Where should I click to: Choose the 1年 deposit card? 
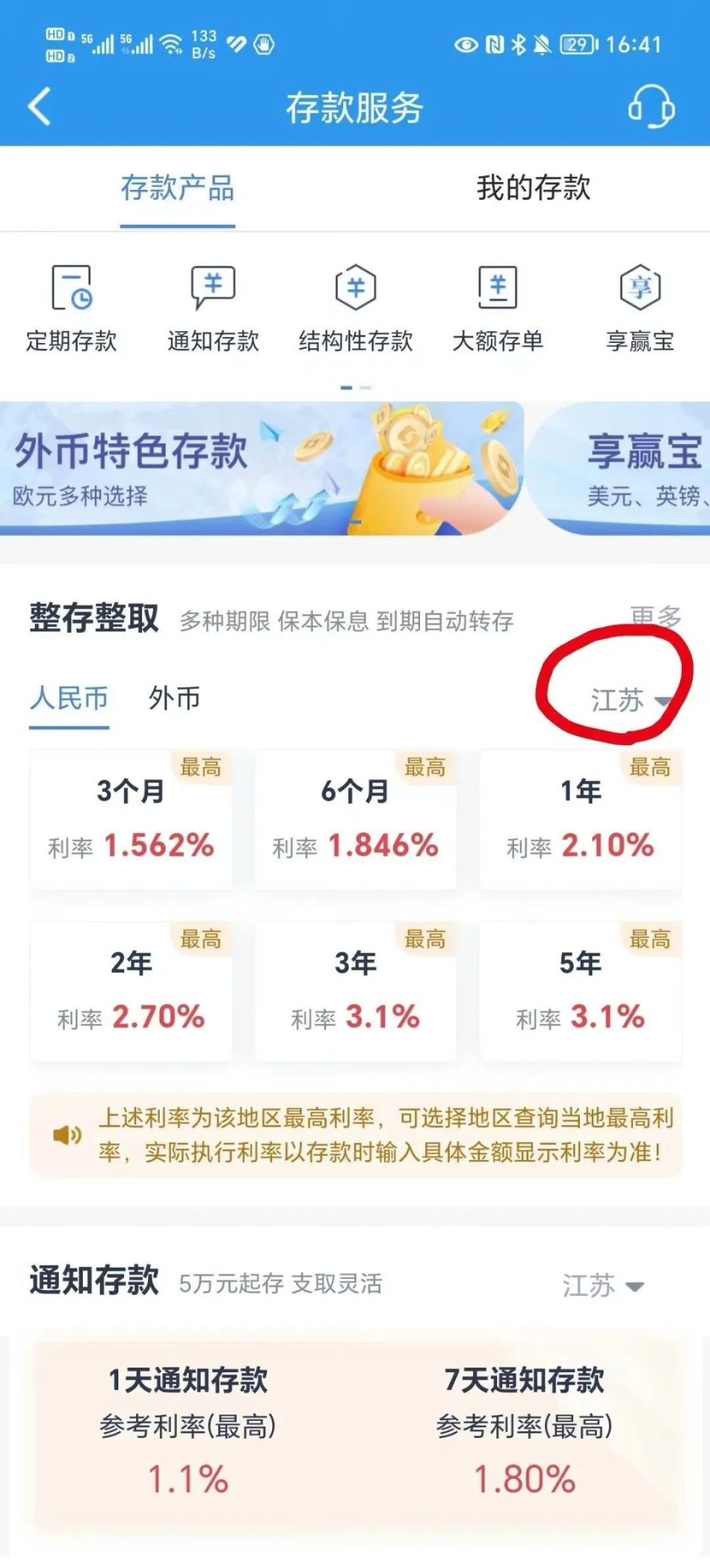[x=581, y=819]
